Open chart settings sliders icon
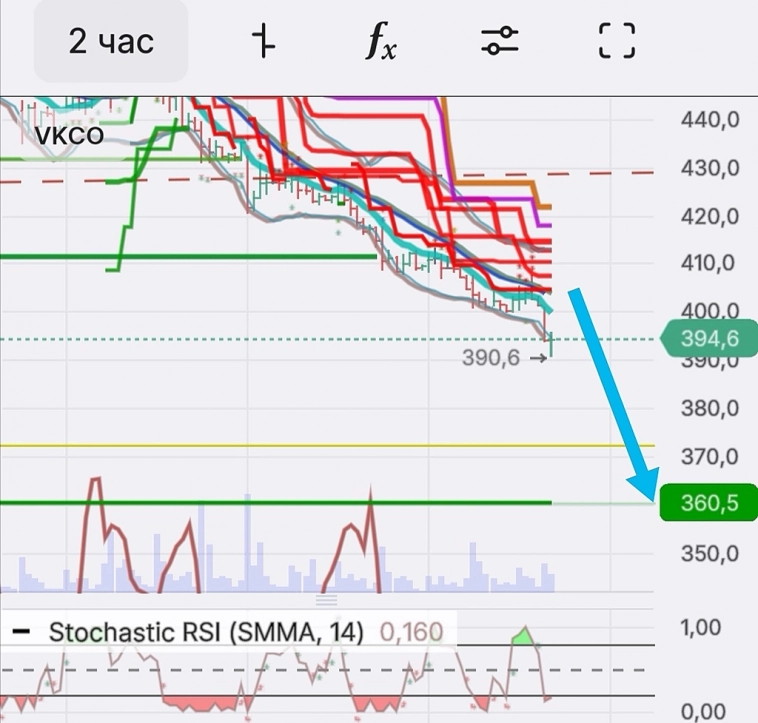This screenshot has height=723, width=758. click(x=499, y=42)
